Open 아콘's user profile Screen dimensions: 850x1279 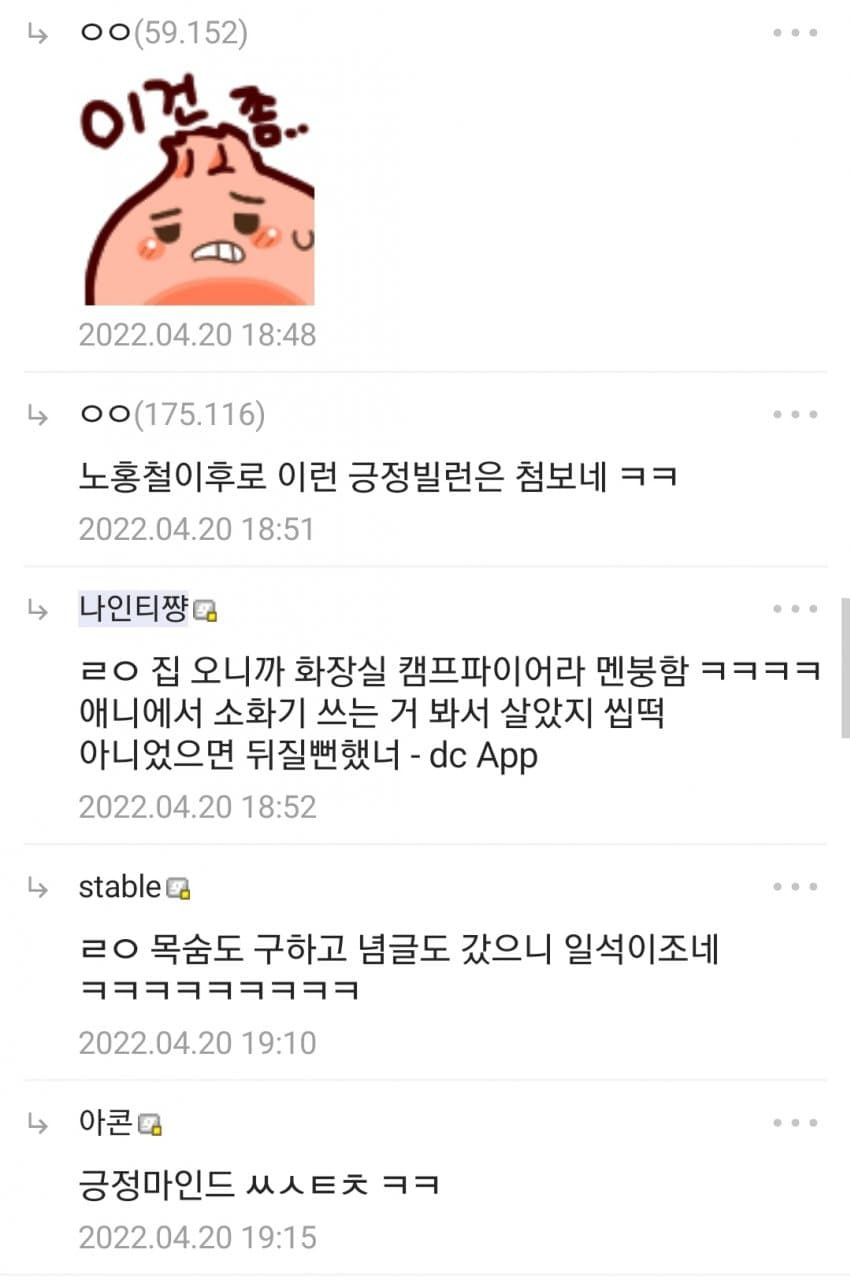[x=106, y=1124]
